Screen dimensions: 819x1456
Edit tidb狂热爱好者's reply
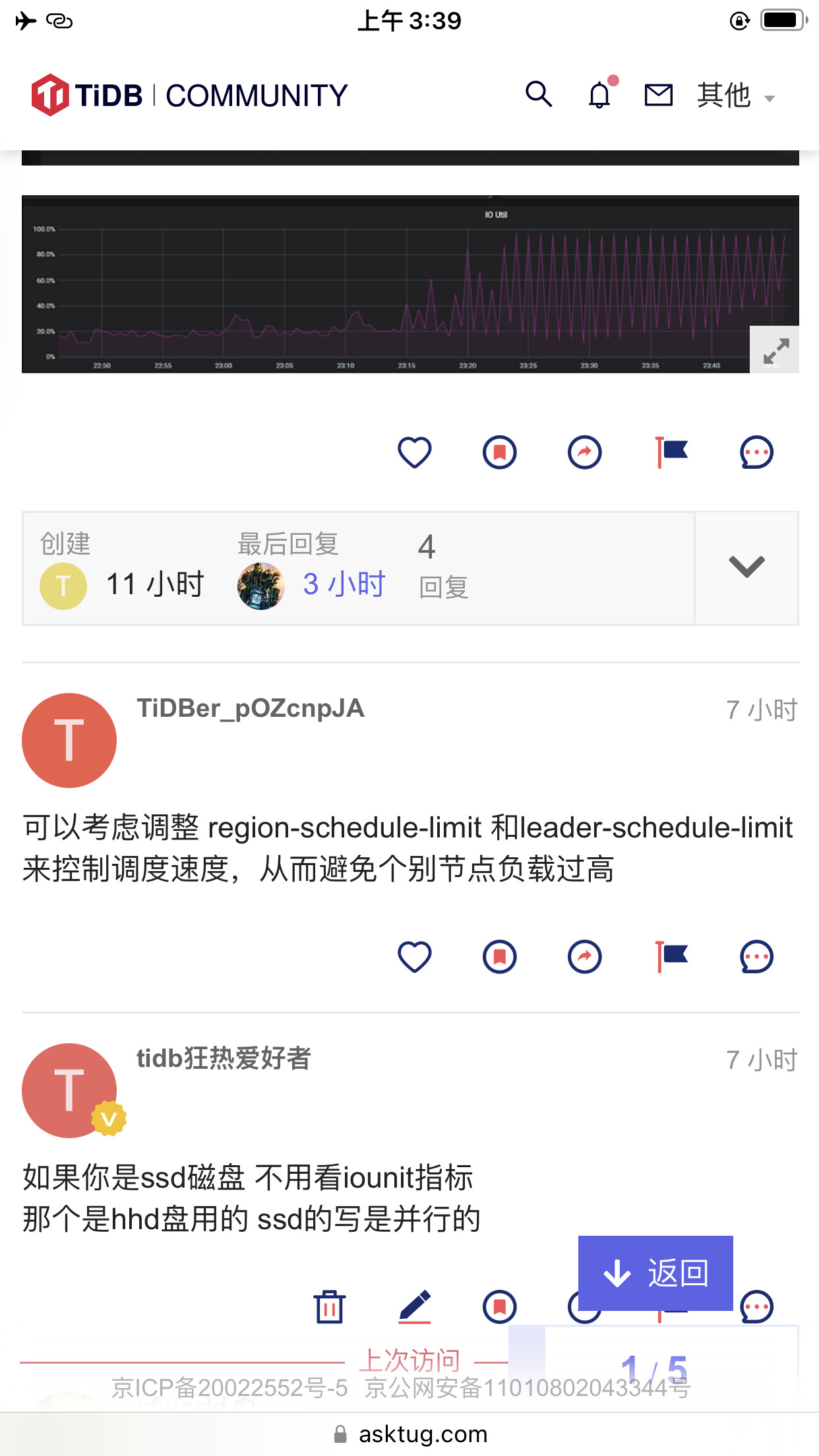(415, 1306)
